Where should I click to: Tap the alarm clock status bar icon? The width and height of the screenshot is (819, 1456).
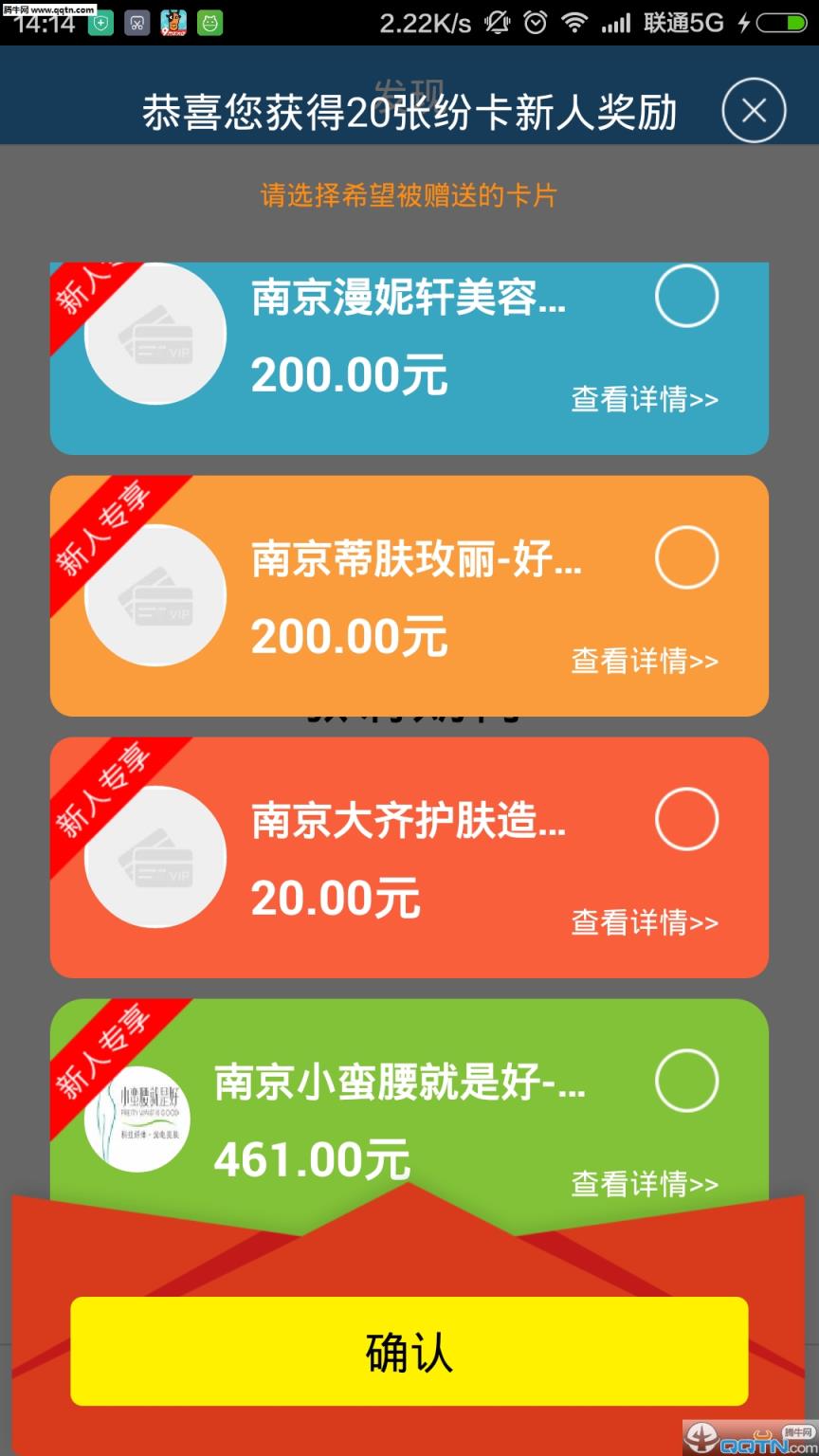tap(538, 21)
